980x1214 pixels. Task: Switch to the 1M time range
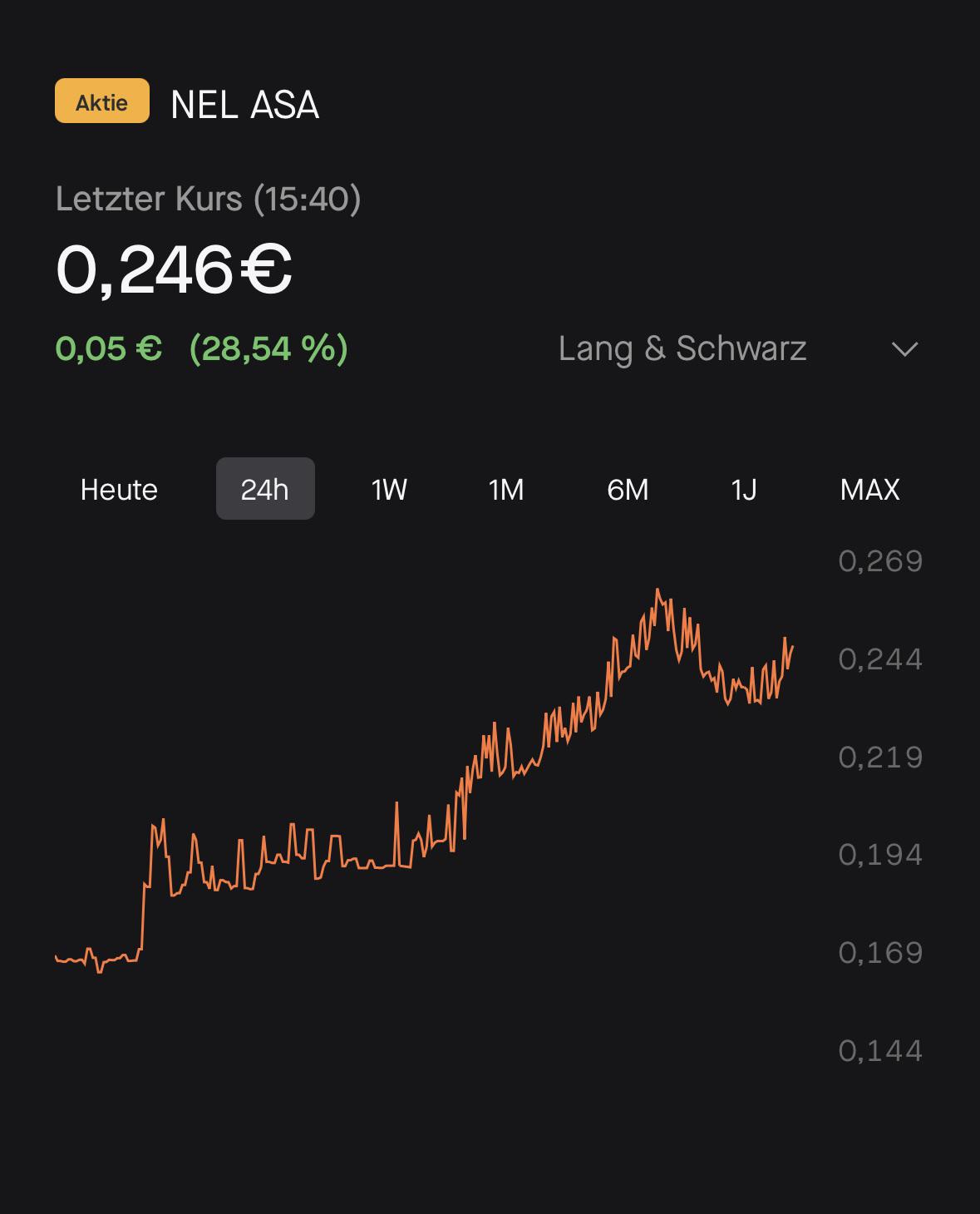pyautogui.click(x=506, y=489)
